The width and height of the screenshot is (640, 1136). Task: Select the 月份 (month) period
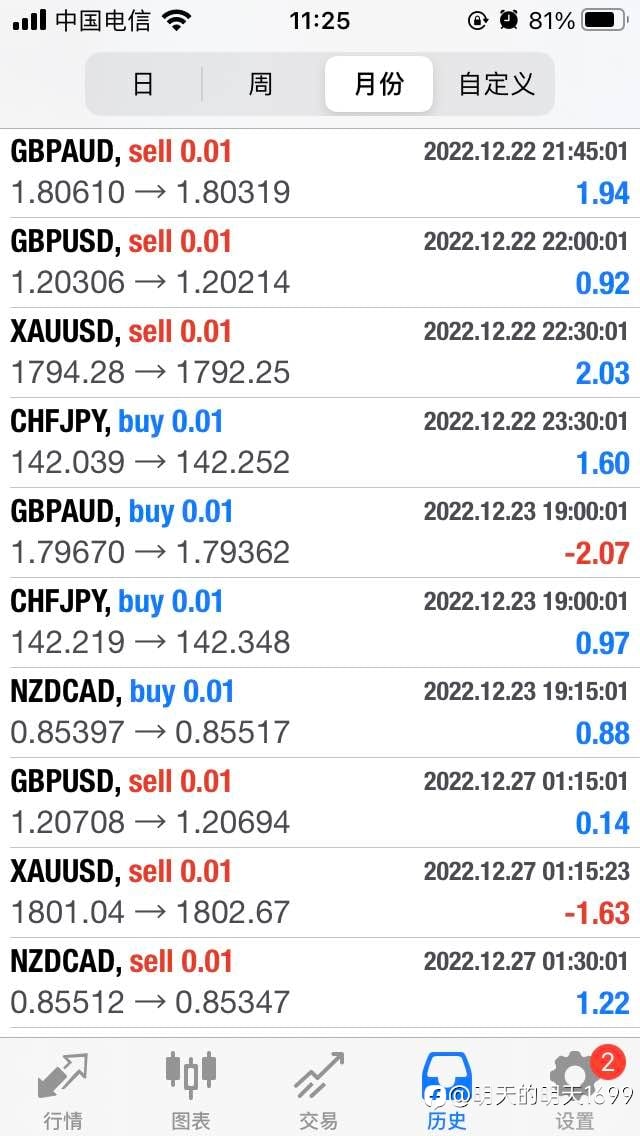[x=379, y=84]
